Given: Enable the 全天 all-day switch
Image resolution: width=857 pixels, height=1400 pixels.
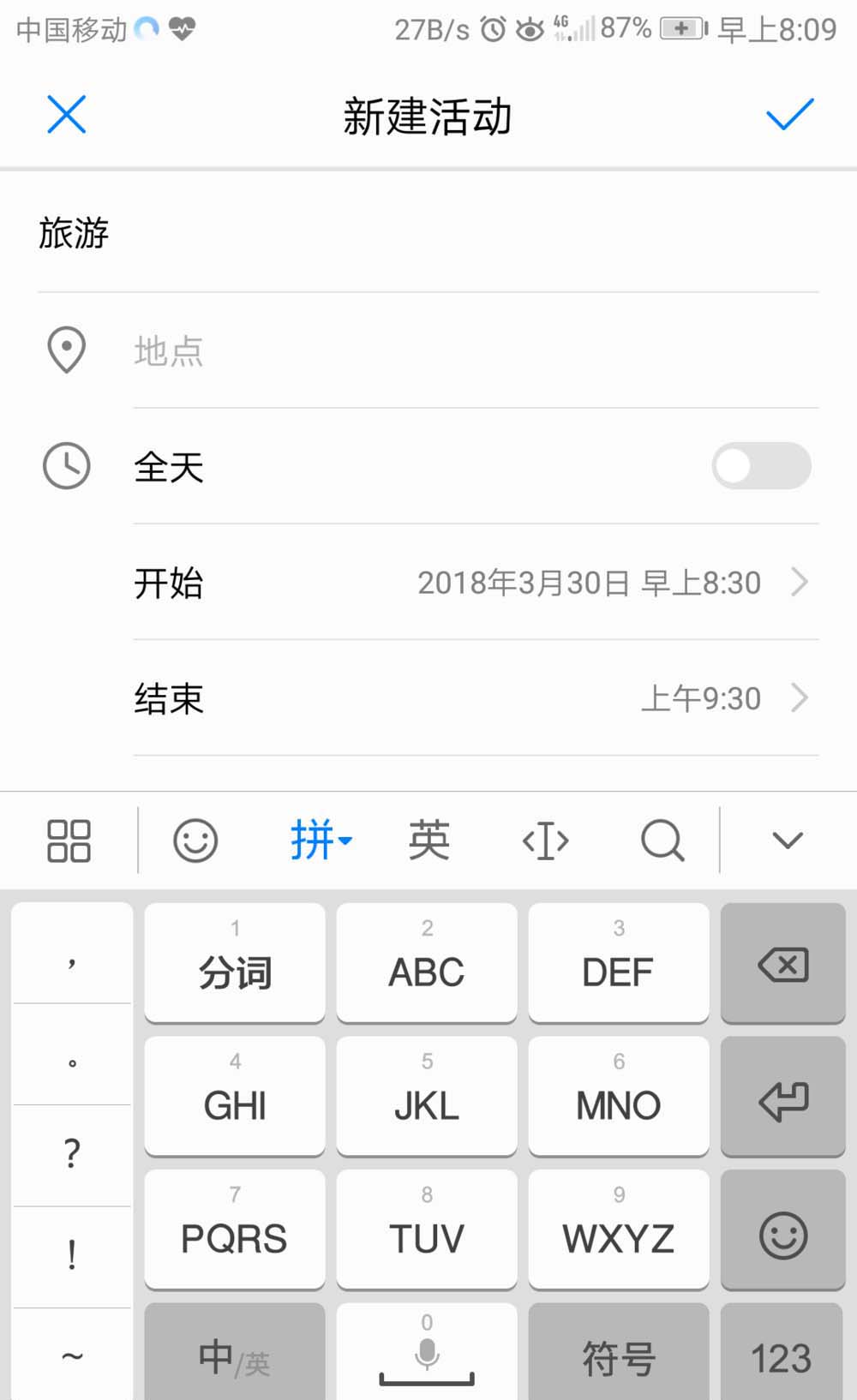Looking at the screenshot, I should [761, 466].
